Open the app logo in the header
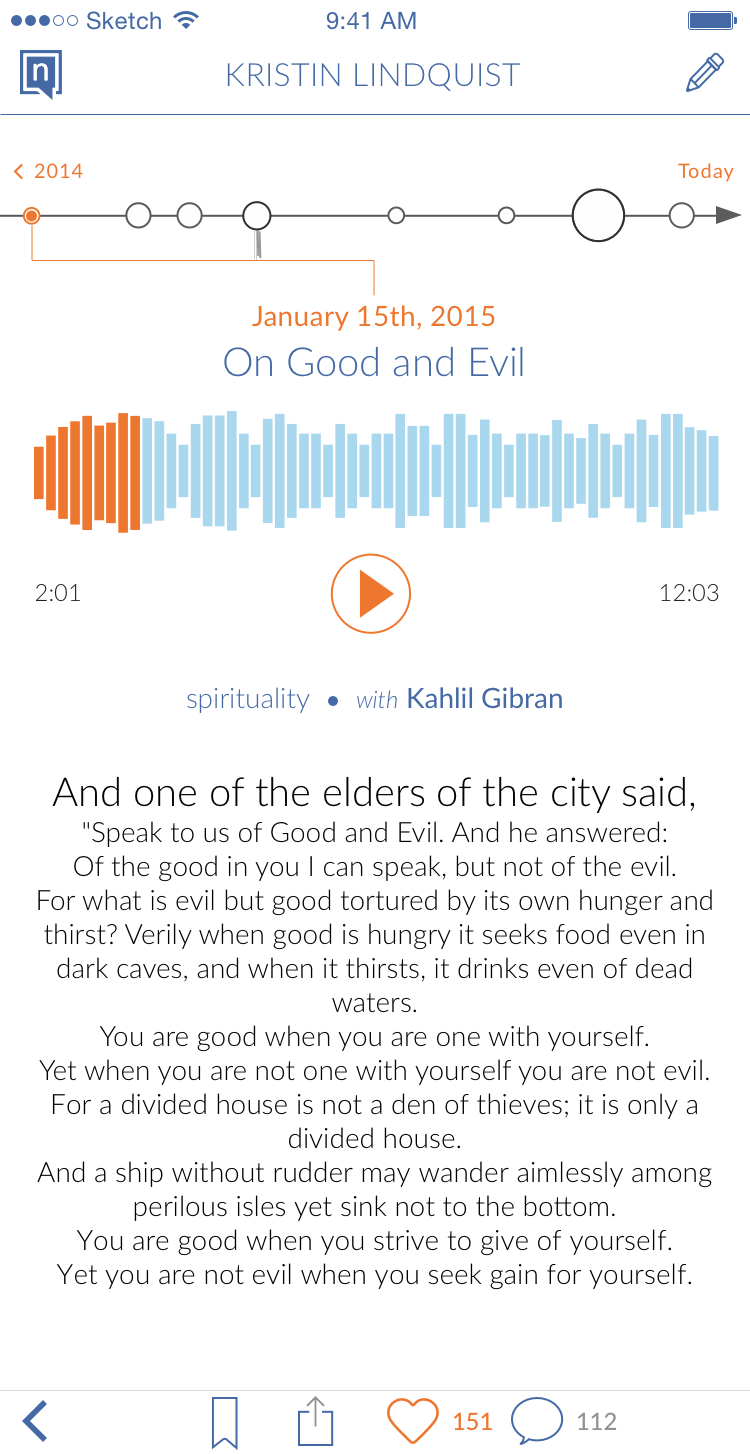Screen dimensions: 750x1454 click(41, 74)
